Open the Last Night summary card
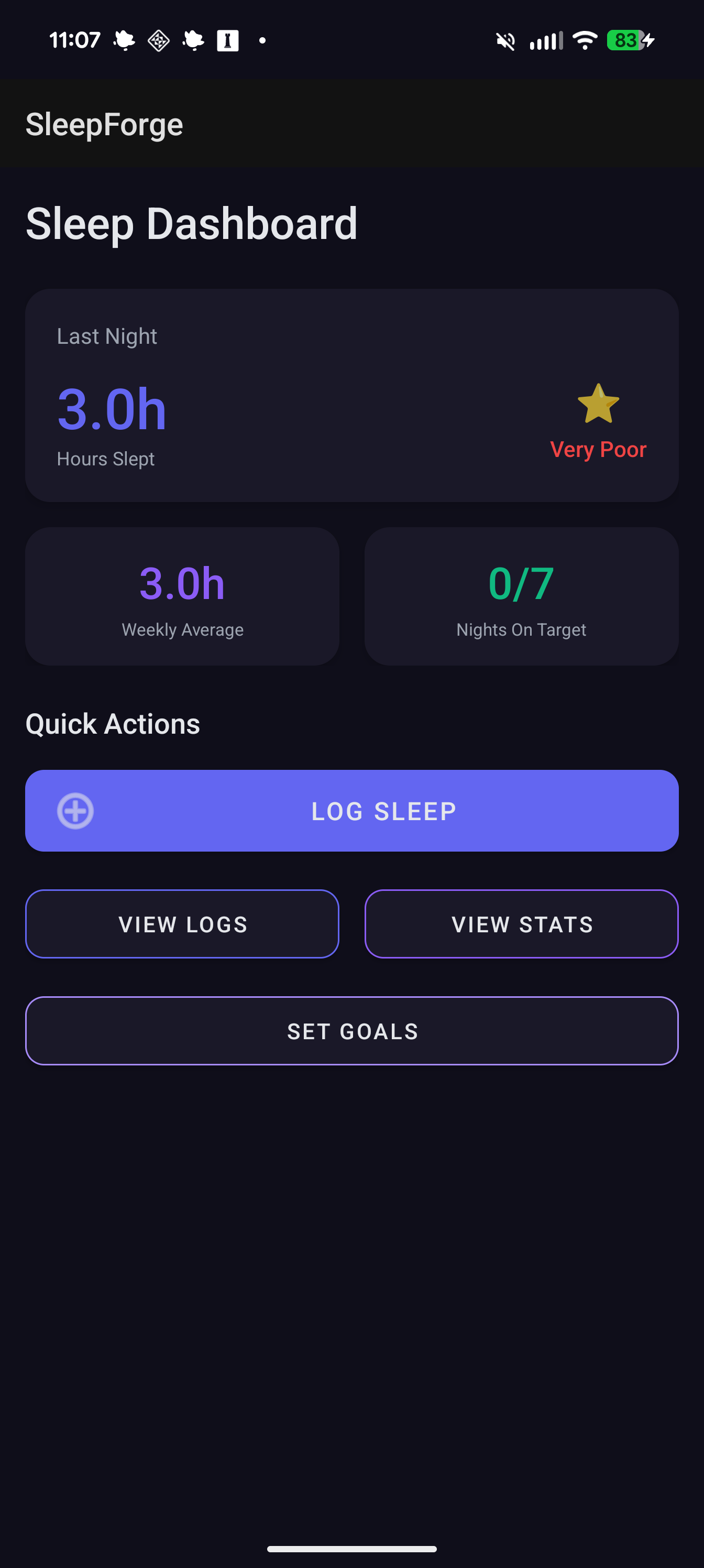The height and width of the screenshot is (1568, 704). (351, 396)
